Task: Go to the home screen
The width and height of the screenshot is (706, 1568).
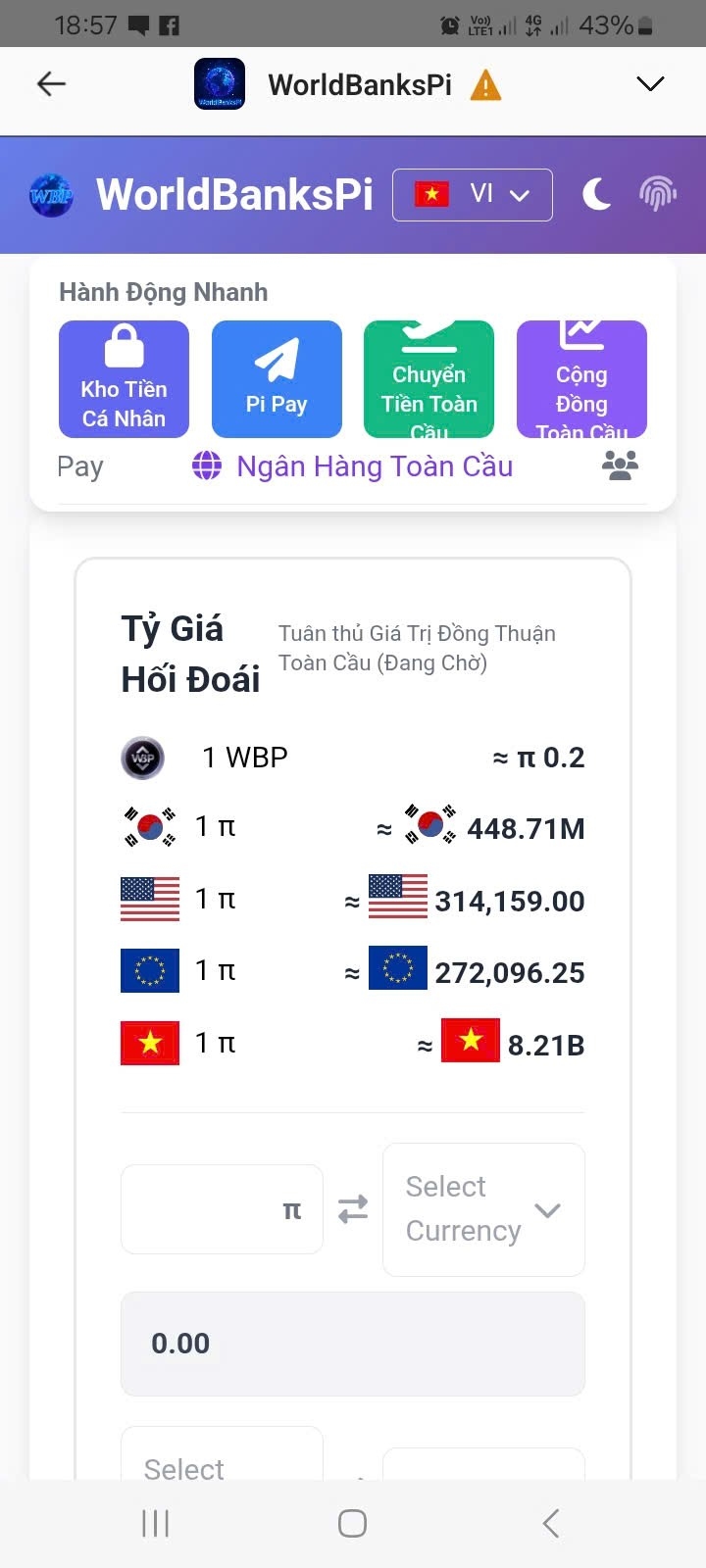Action: (x=352, y=1523)
